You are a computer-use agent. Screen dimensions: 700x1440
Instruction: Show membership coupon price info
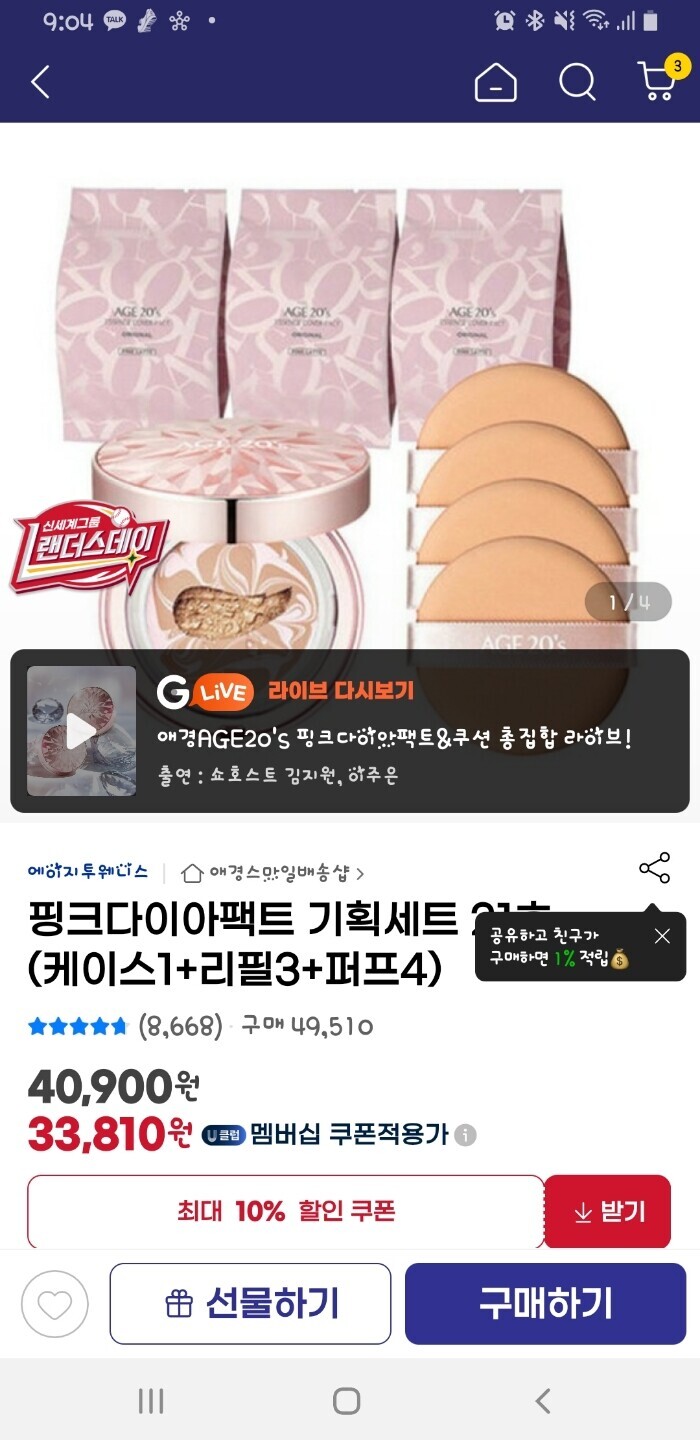click(x=465, y=1135)
